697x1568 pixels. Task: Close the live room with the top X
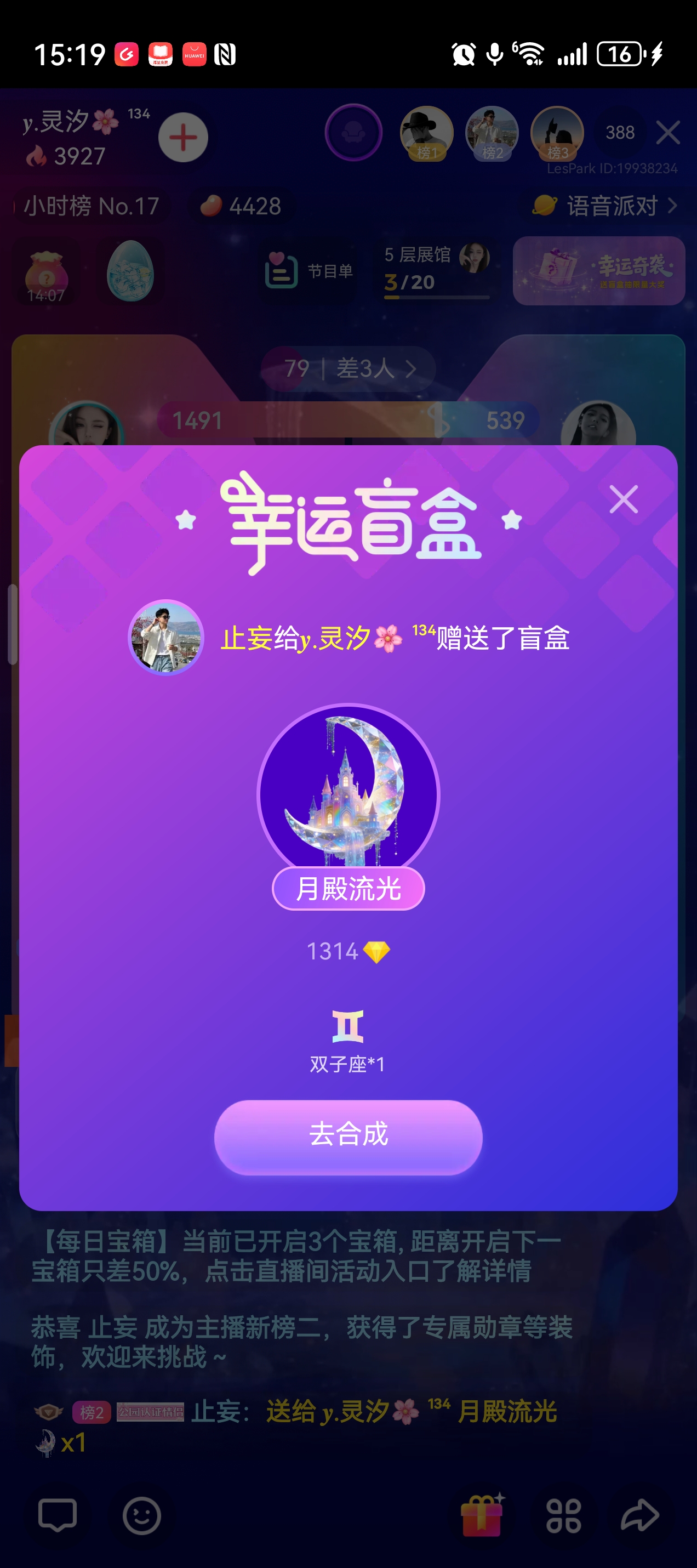(668, 132)
